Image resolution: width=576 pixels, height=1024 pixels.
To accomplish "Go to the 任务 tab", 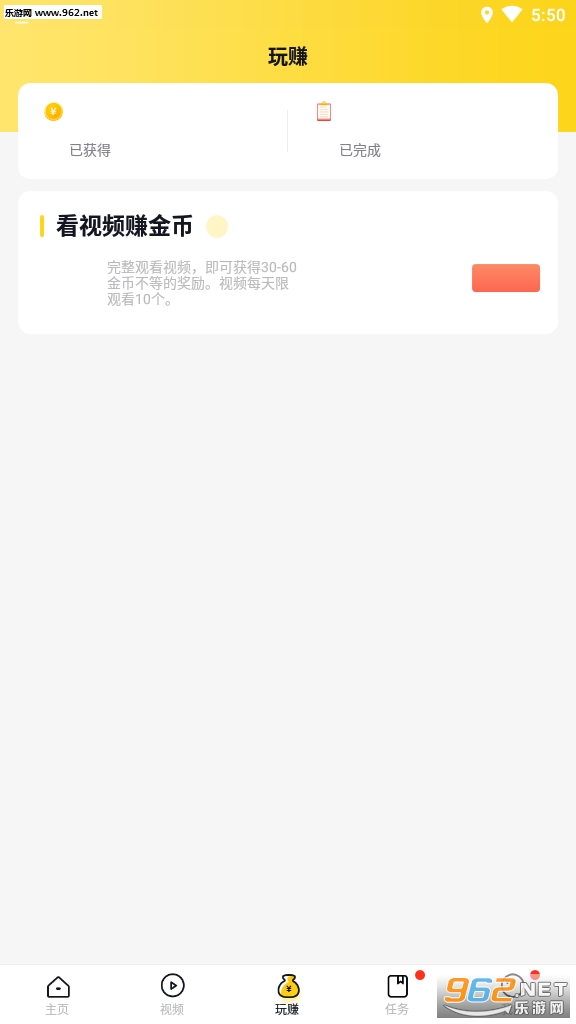I will point(397,995).
